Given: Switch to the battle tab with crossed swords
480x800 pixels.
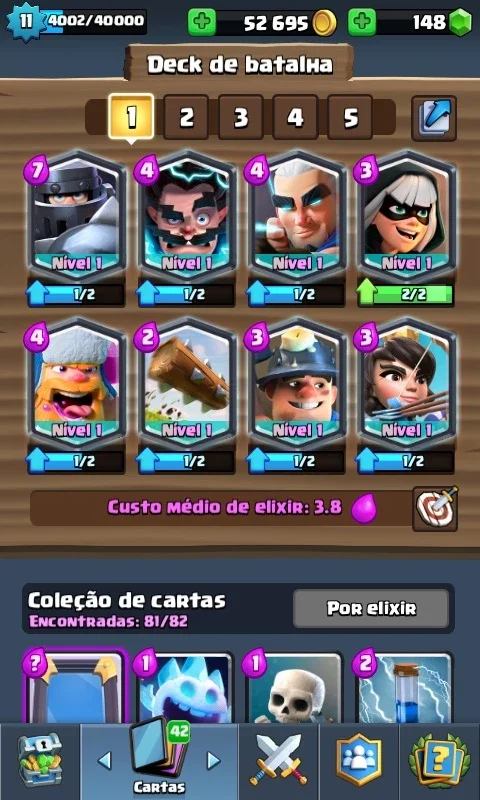Looking at the screenshot, I should pos(279,761).
